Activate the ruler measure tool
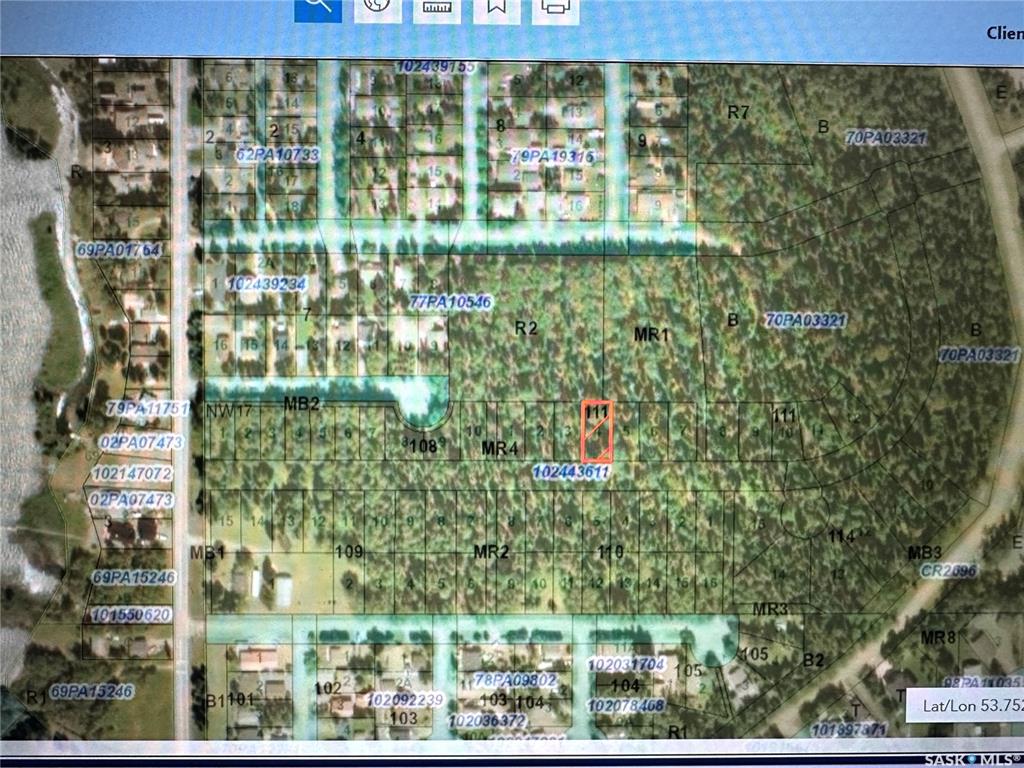 436,8
